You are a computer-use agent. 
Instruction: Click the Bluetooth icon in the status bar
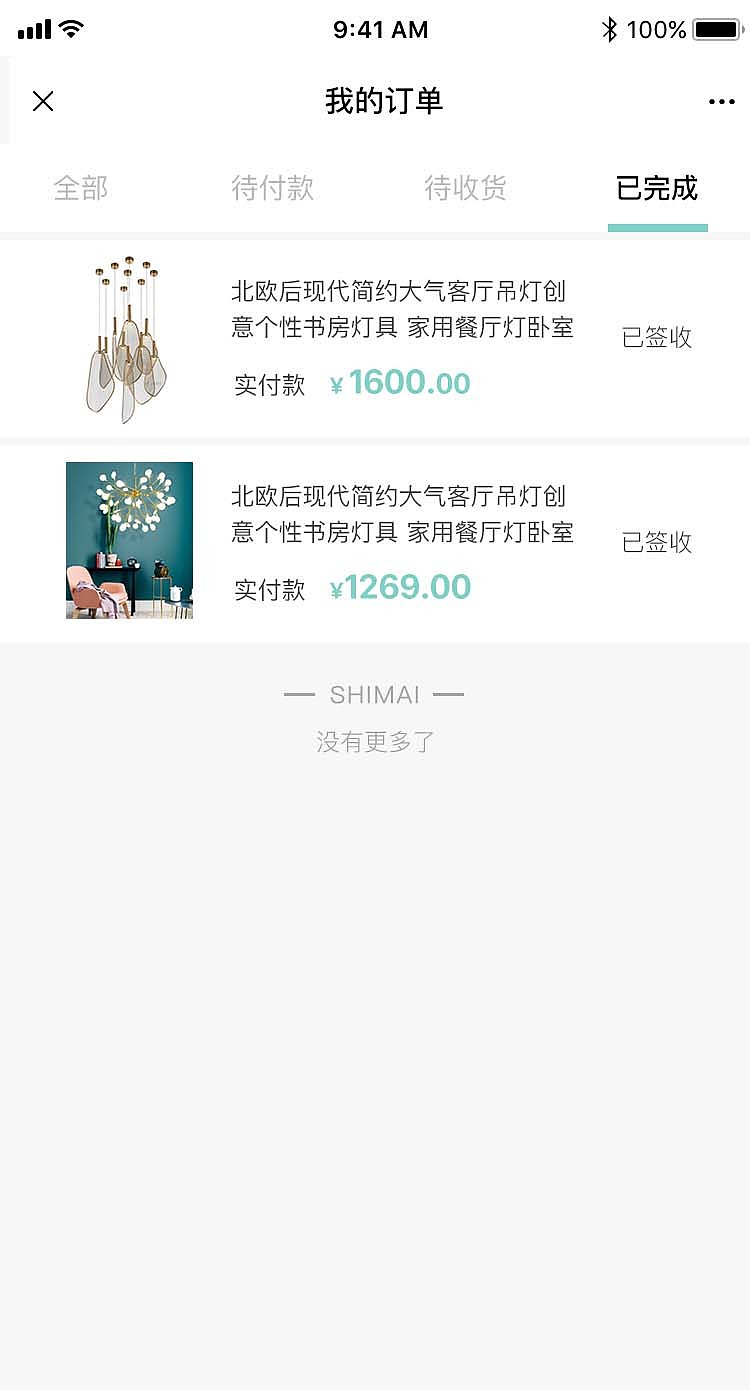610,29
